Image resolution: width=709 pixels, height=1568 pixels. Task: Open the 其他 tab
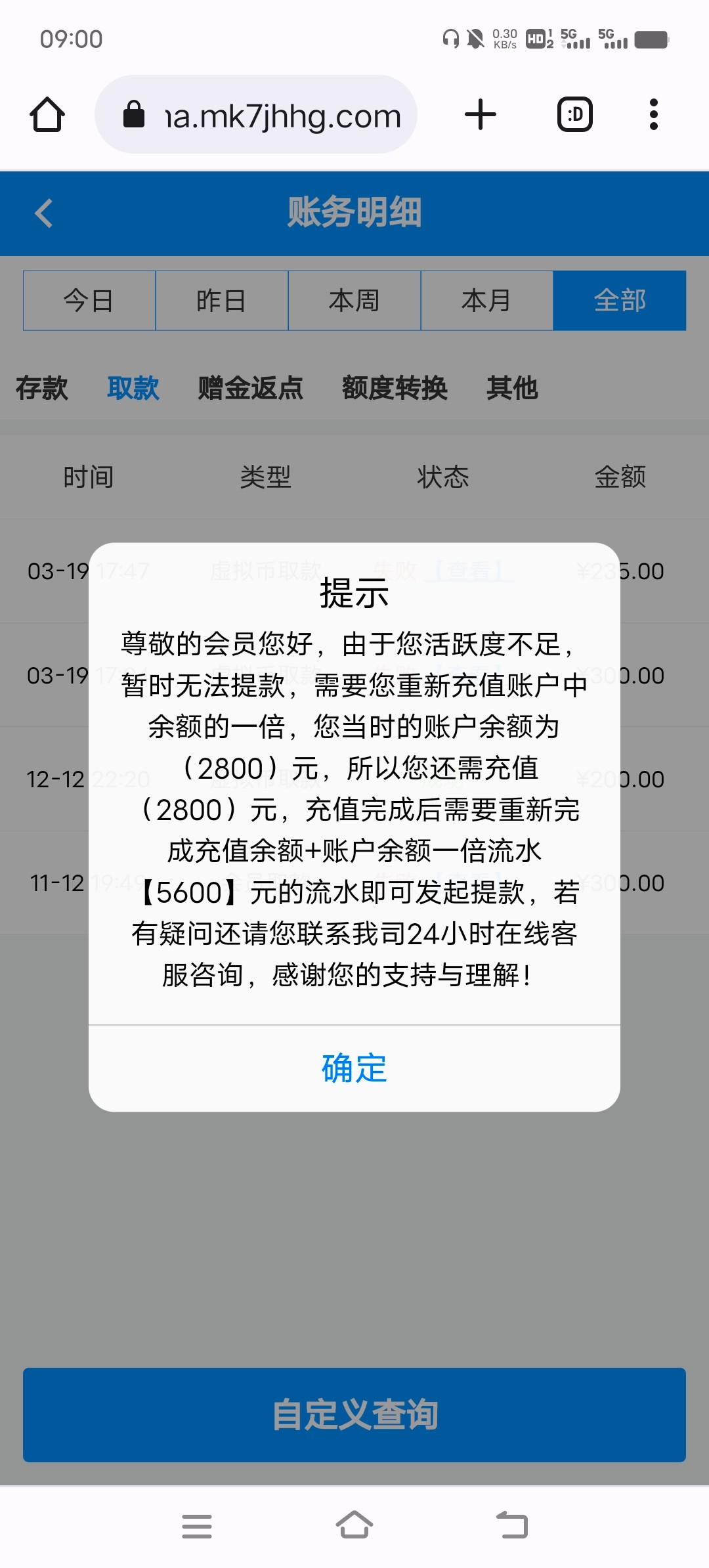point(512,388)
